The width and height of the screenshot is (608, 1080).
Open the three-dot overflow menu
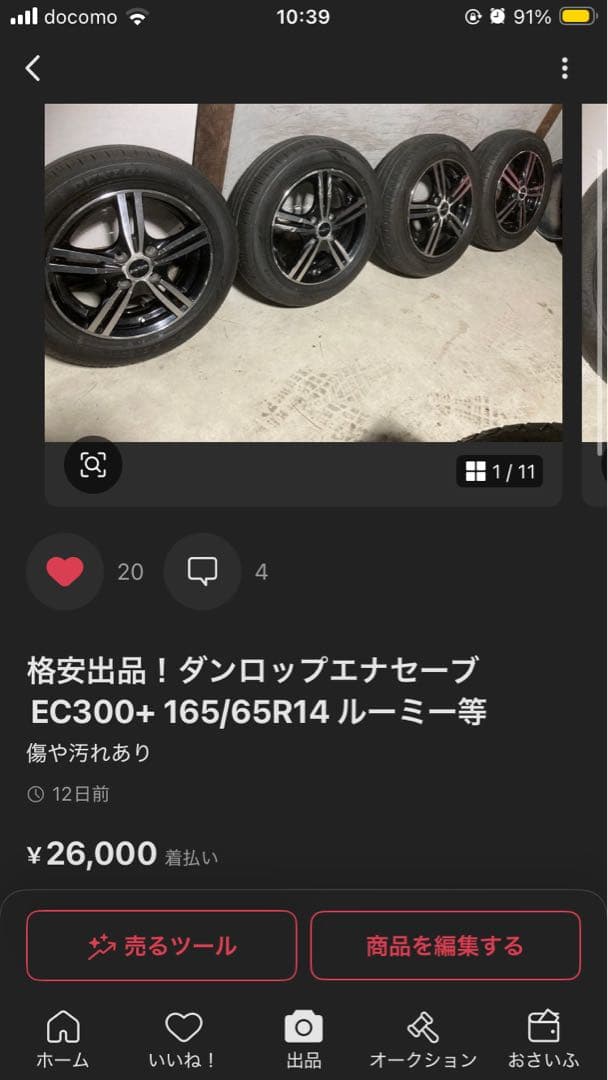point(565,68)
